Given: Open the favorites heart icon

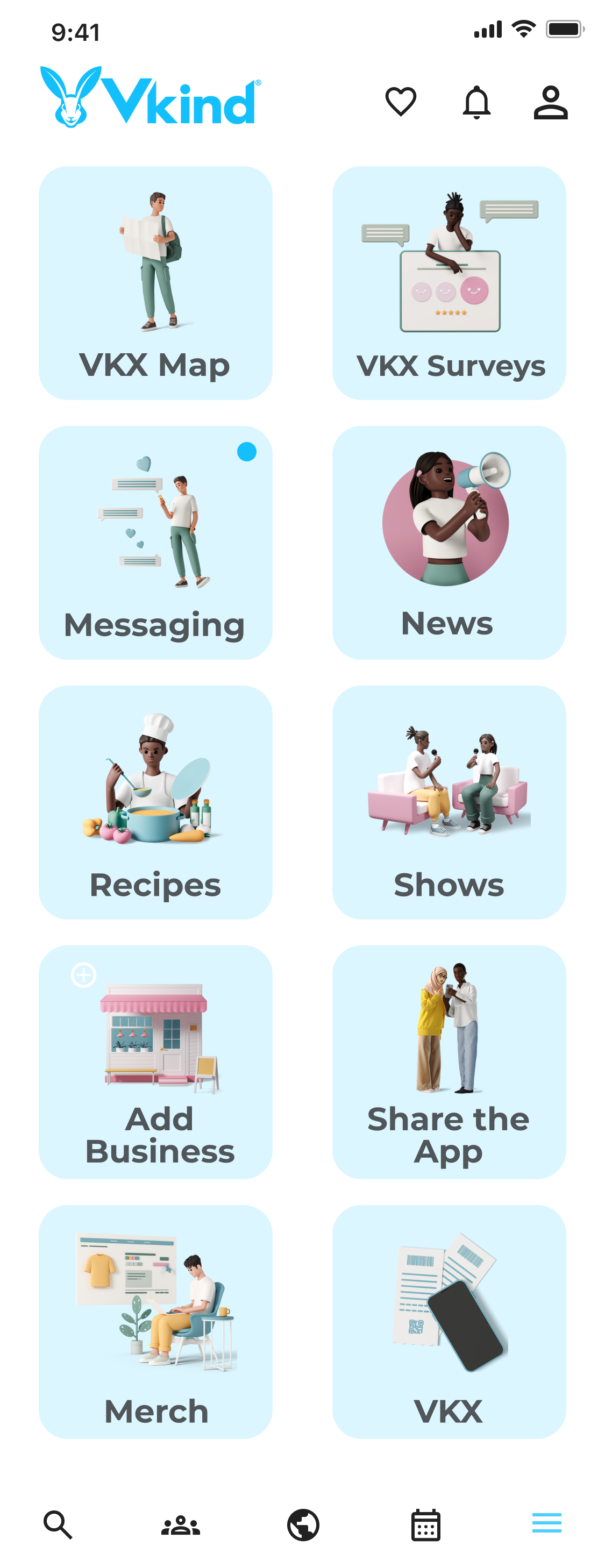Looking at the screenshot, I should pyautogui.click(x=401, y=102).
